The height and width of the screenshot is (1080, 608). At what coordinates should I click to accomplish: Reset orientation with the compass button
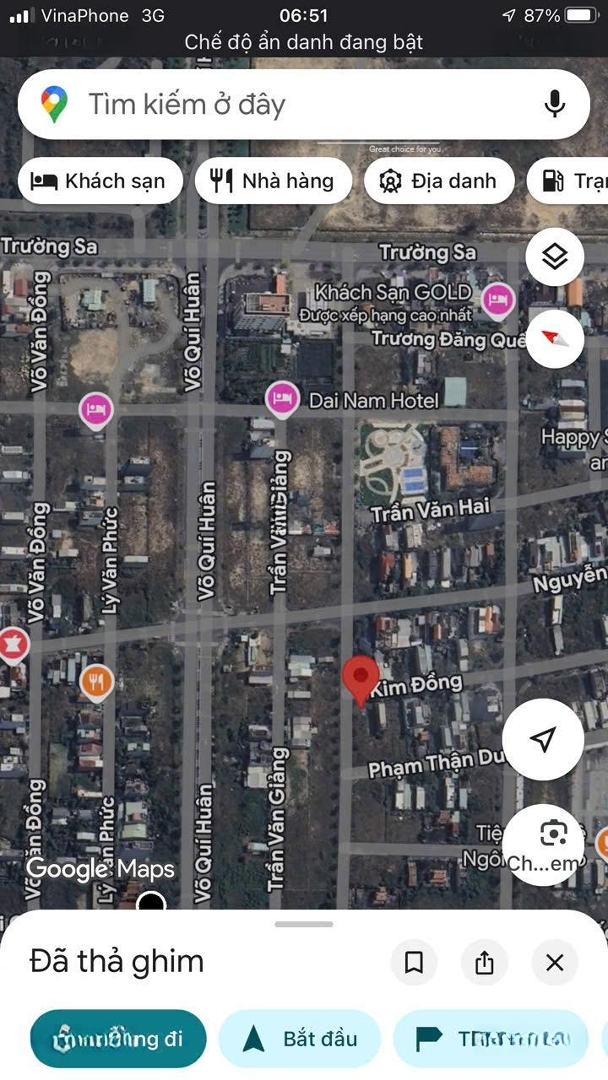tap(555, 338)
